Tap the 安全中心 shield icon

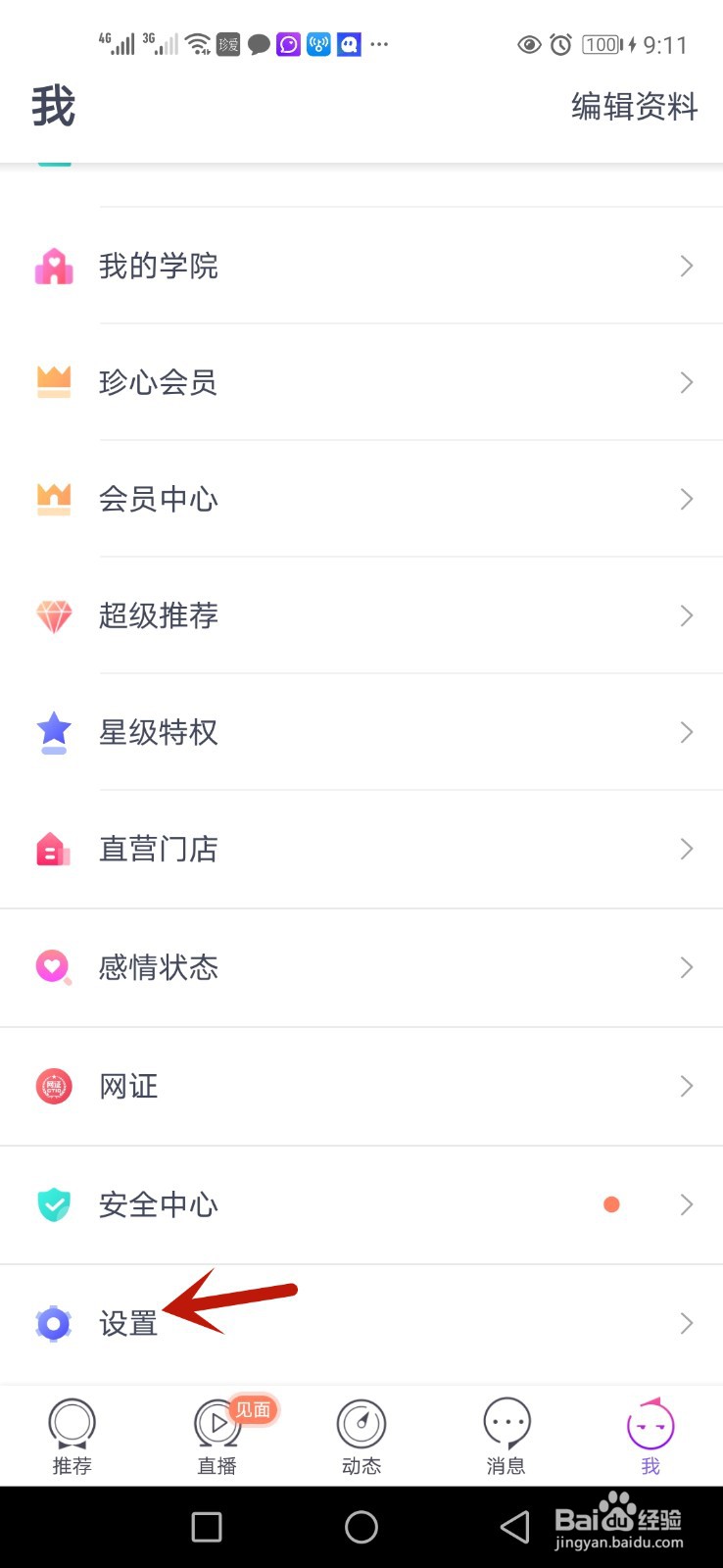click(x=54, y=1204)
